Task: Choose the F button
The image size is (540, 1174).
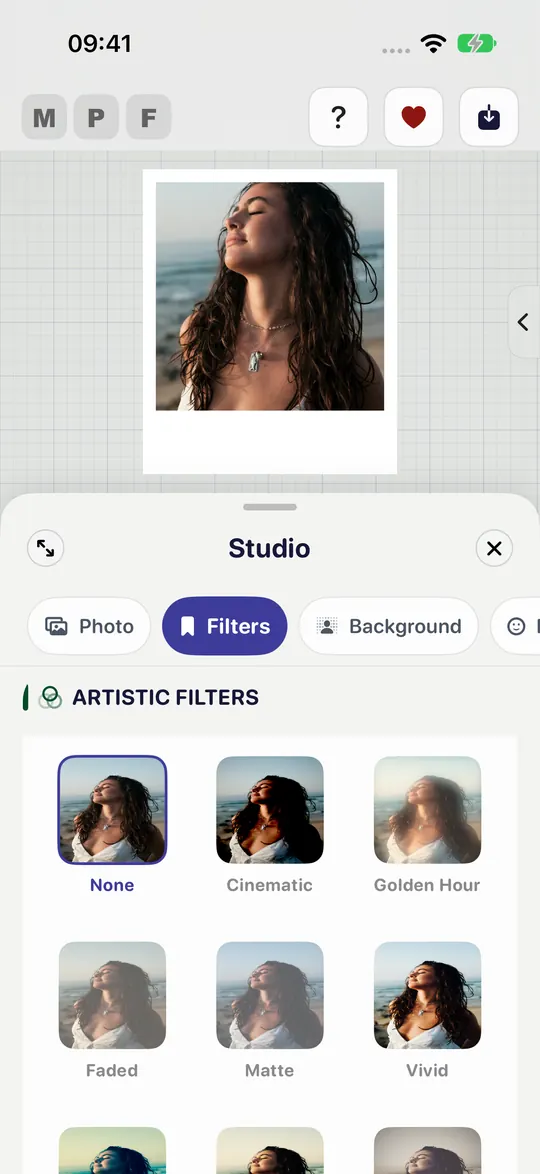Action: pos(148,118)
